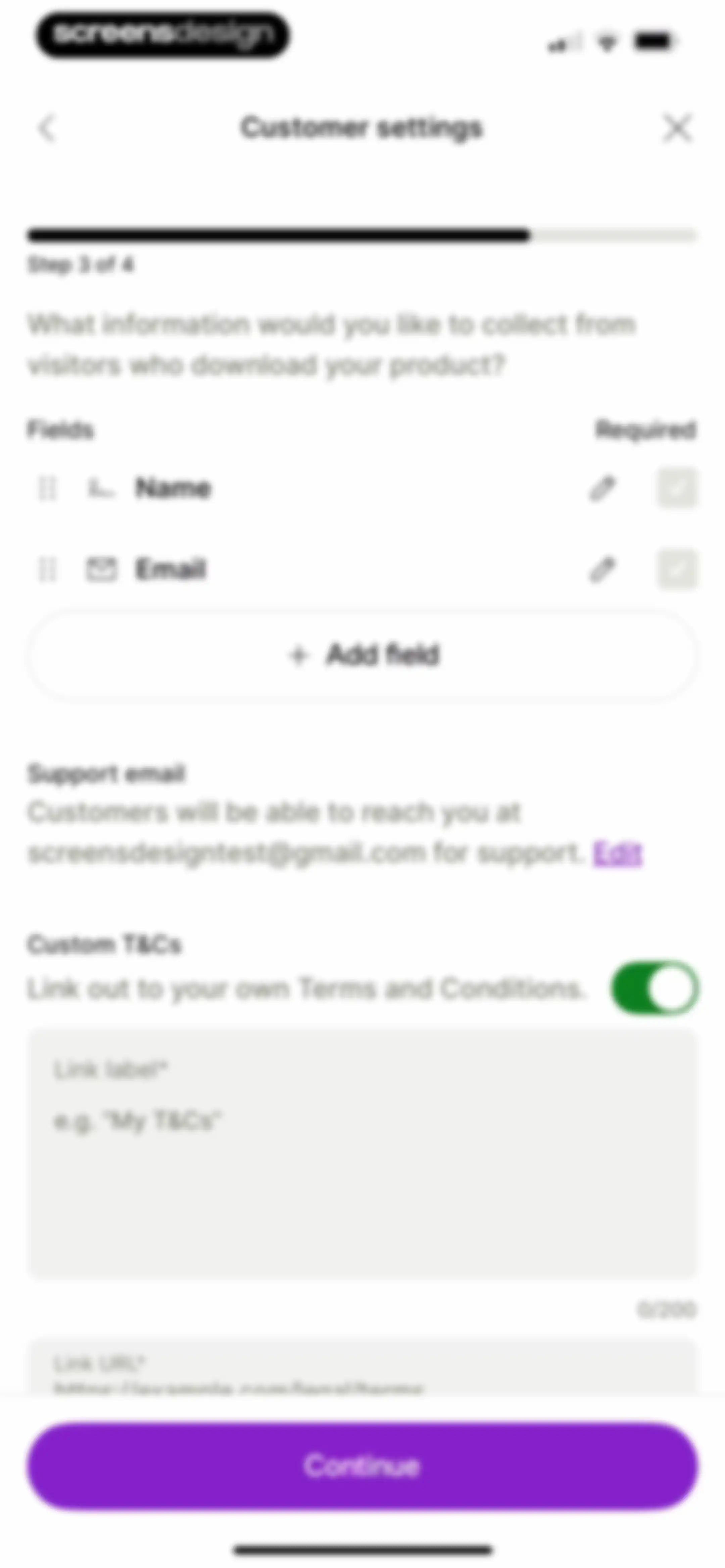Viewport: 725px width, 1568px height.
Task: Edit the Name field with the pencil icon
Action: pyautogui.click(x=602, y=488)
